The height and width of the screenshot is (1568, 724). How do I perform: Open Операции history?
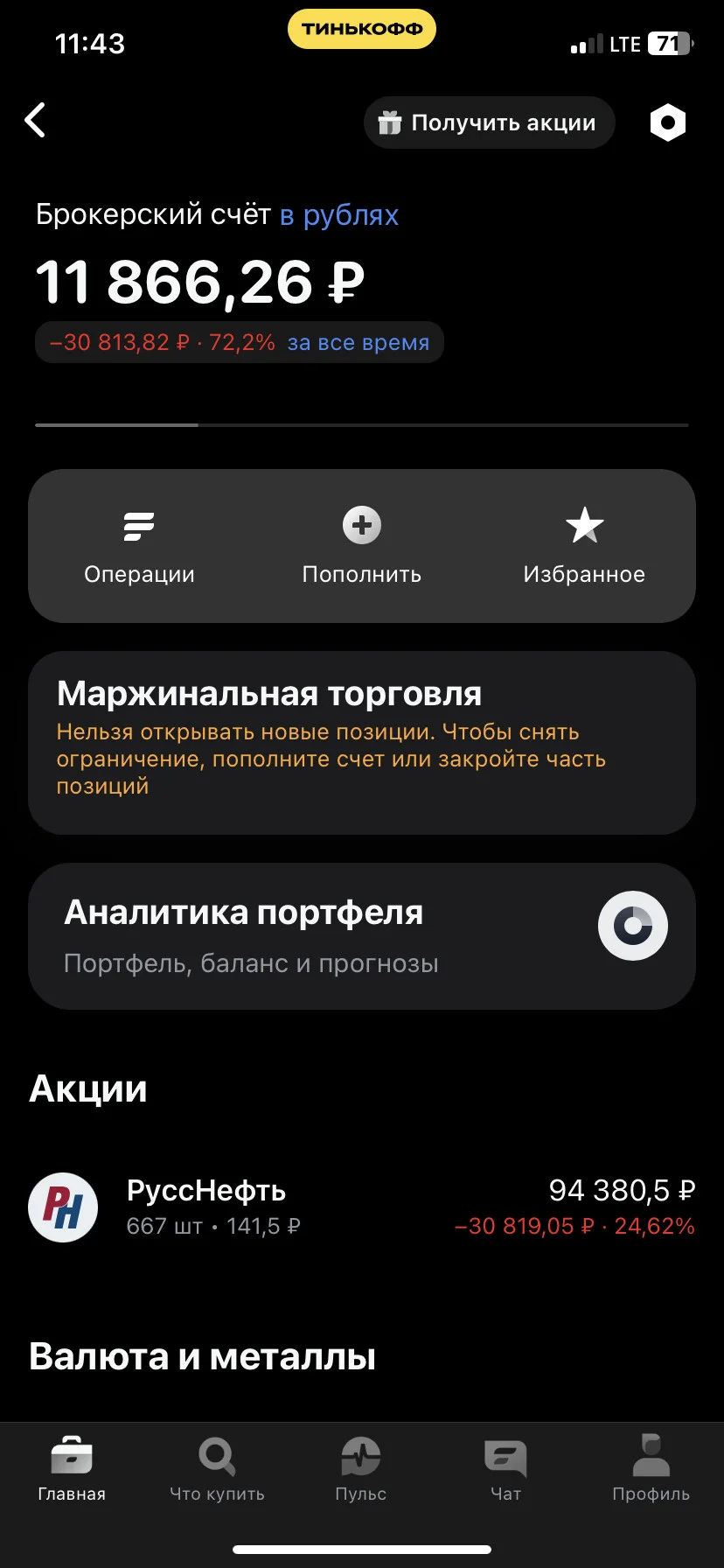click(139, 548)
